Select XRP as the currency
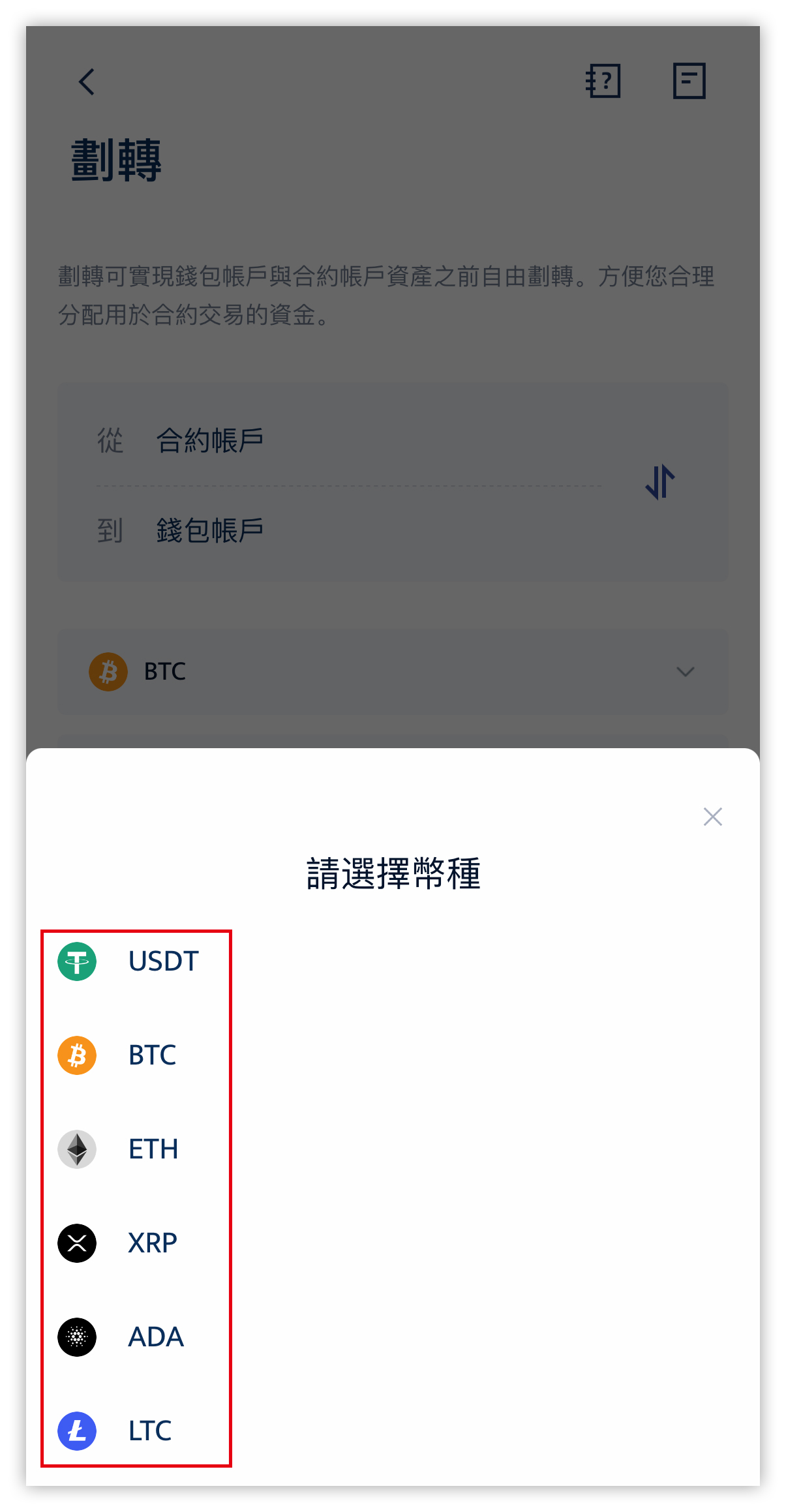Screen dimensions: 786x1512 pyautogui.click(x=152, y=1243)
